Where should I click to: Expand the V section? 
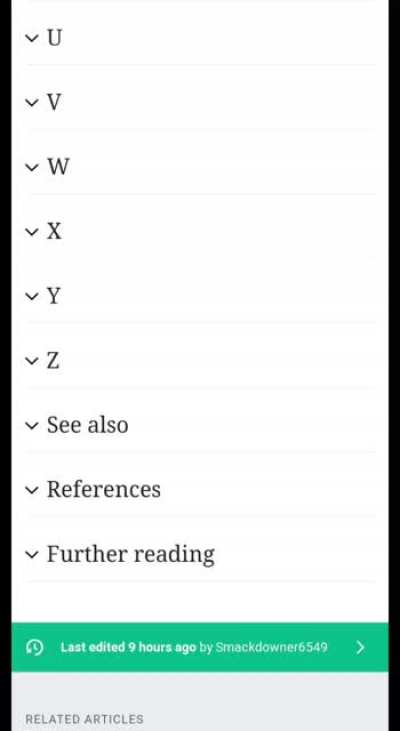(x=200, y=102)
